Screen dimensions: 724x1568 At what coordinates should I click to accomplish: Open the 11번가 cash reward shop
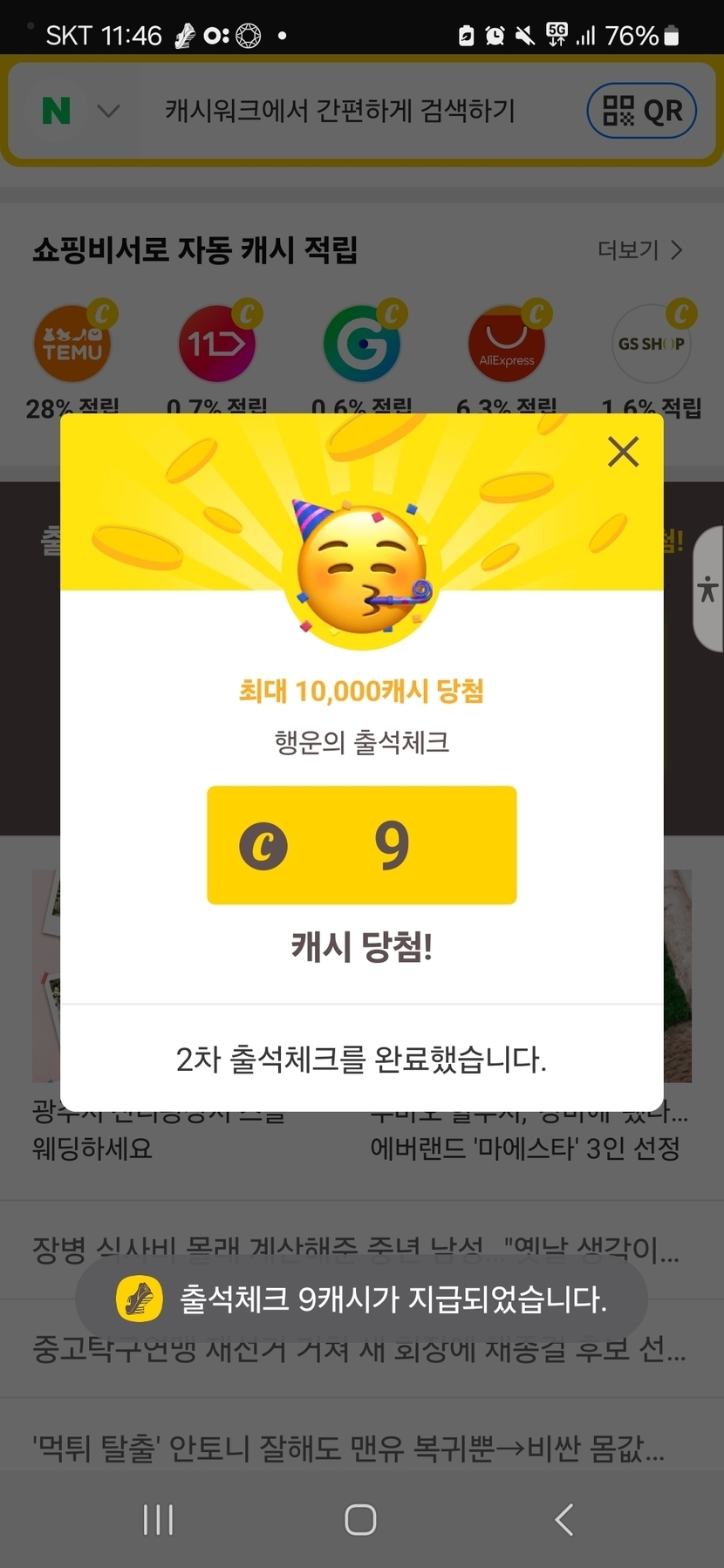217,344
